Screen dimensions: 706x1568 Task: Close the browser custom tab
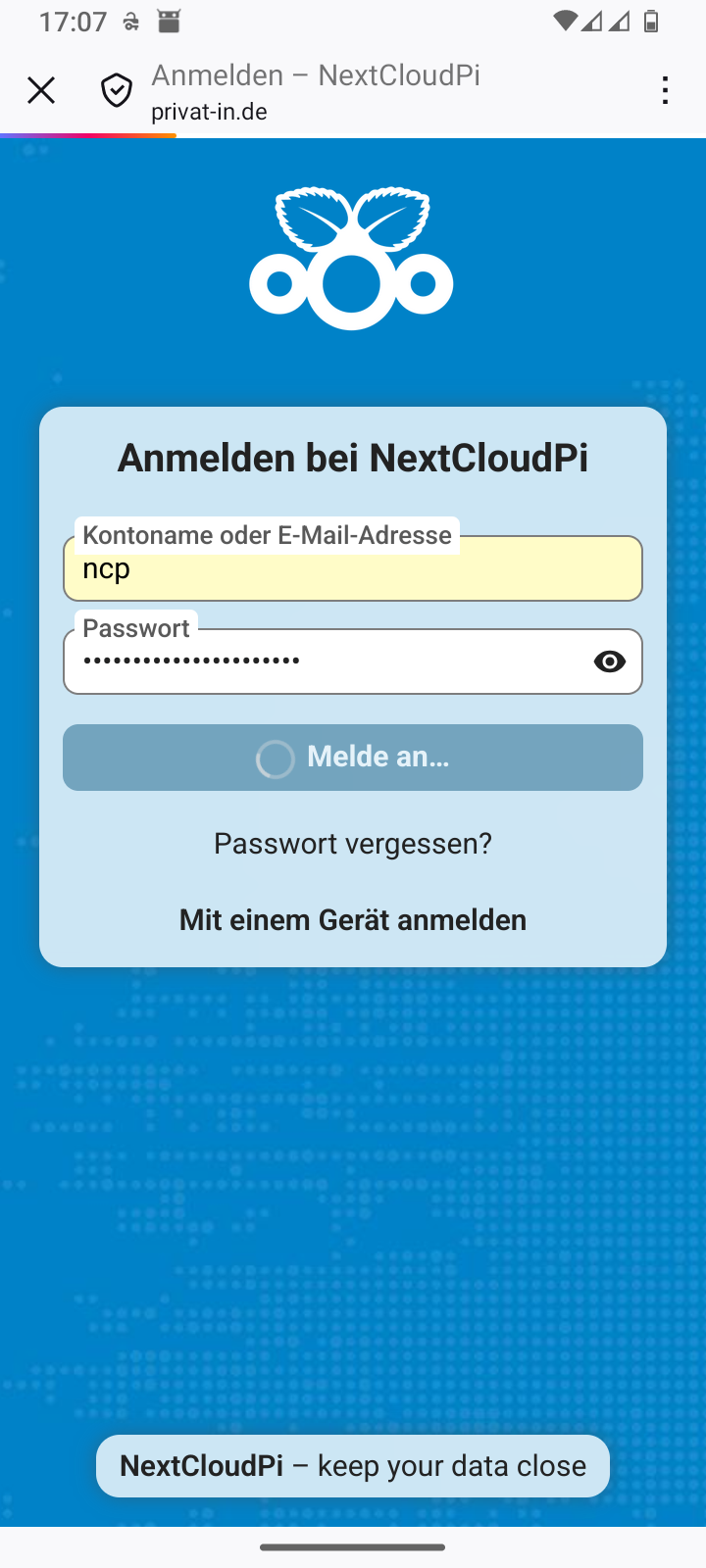point(41,91)
